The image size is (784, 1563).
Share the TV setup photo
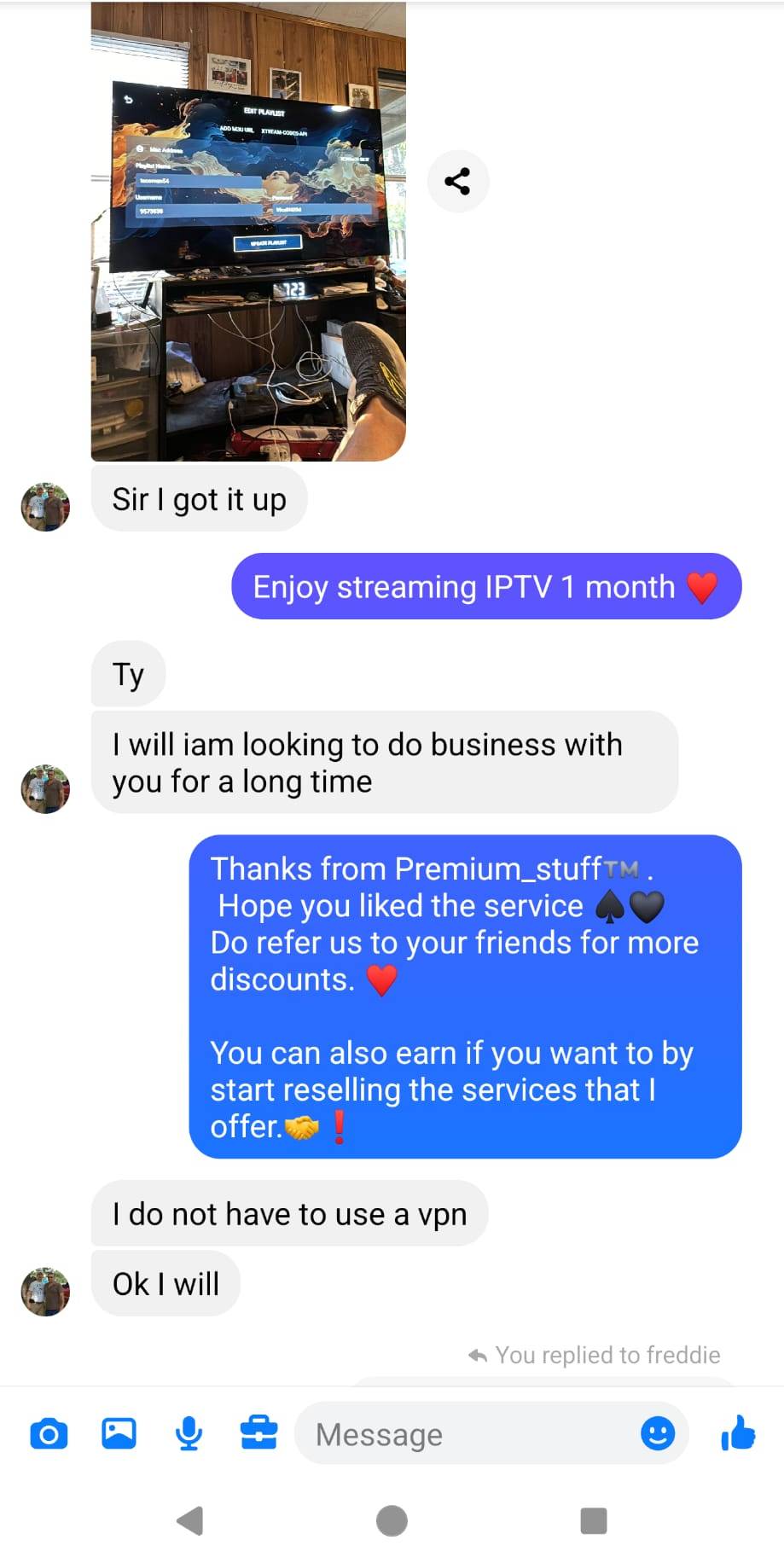pos(458,179)
